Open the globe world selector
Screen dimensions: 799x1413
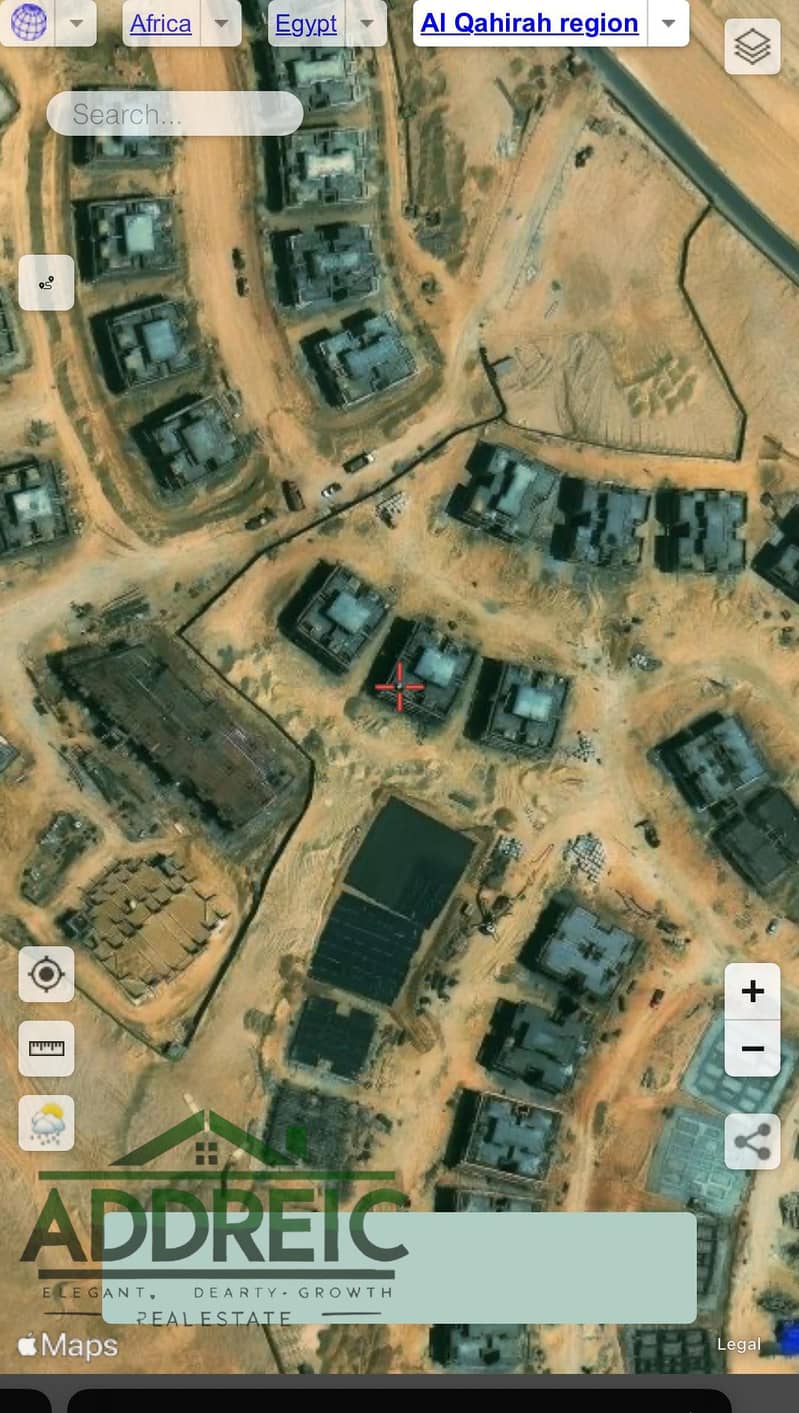[28, 22]
